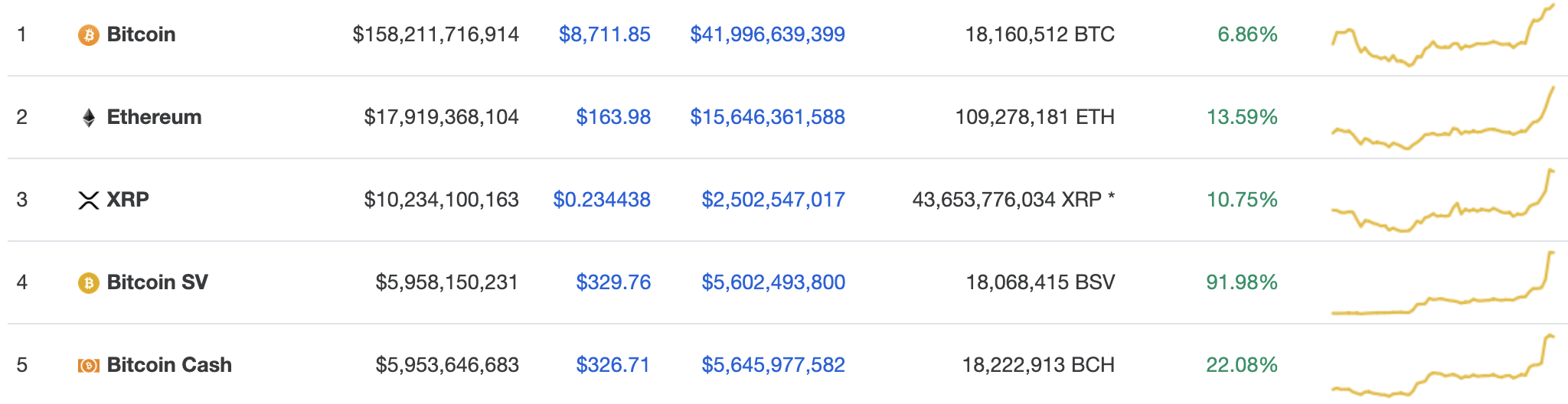The height and width of the screenshot is (404, 1568).
Task: Open the Bitcoin coin page
Action: [141, 34]
